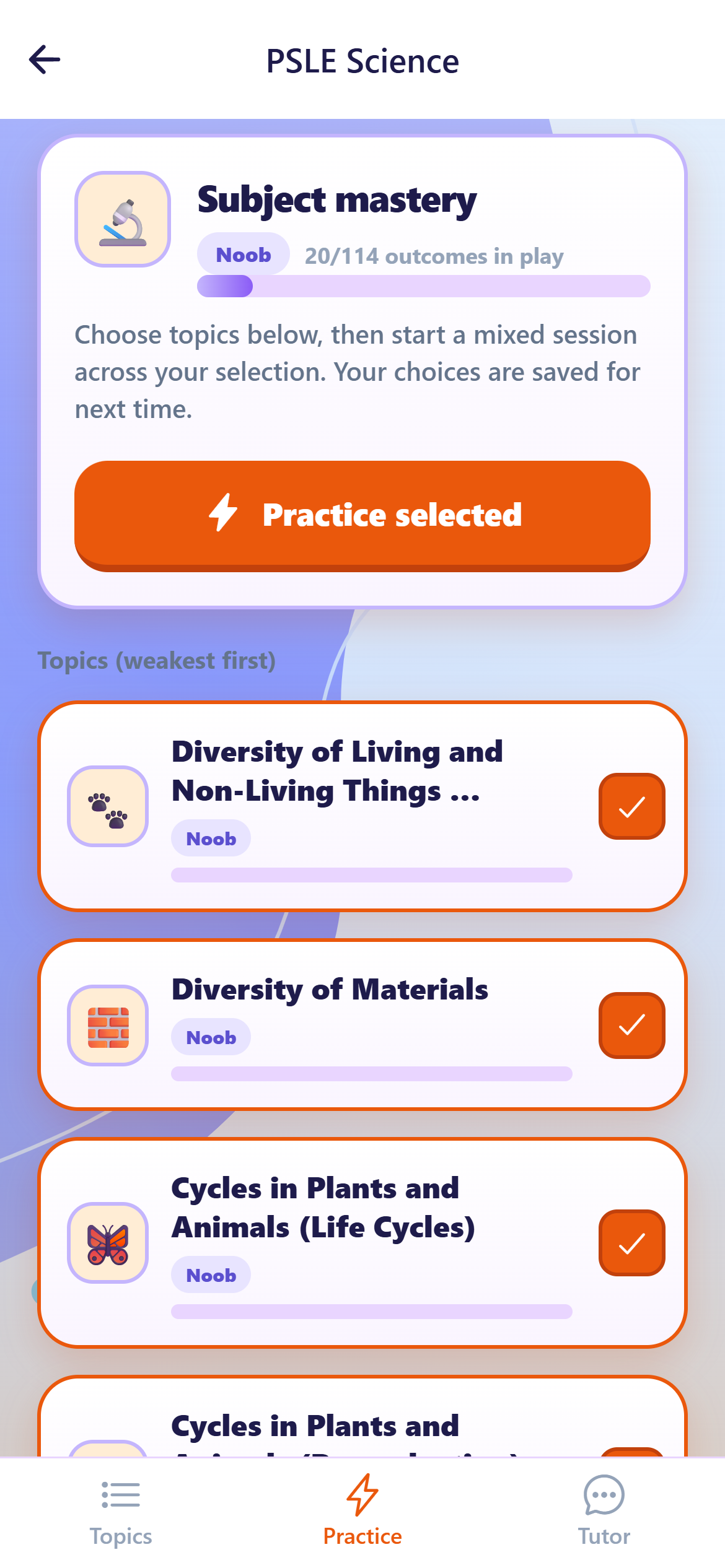Start the Practice selected session

tap(362, 515)
